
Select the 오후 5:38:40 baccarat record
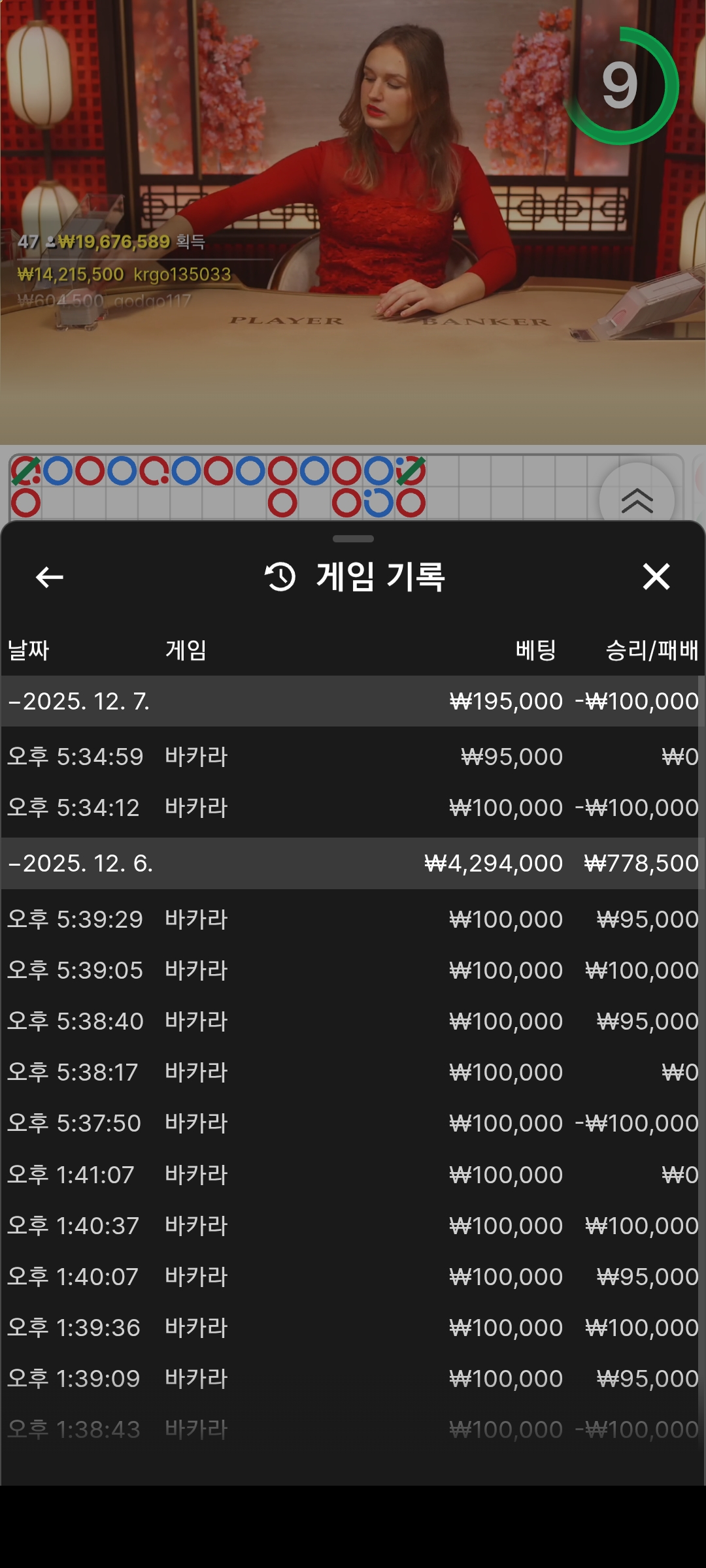353,1021
